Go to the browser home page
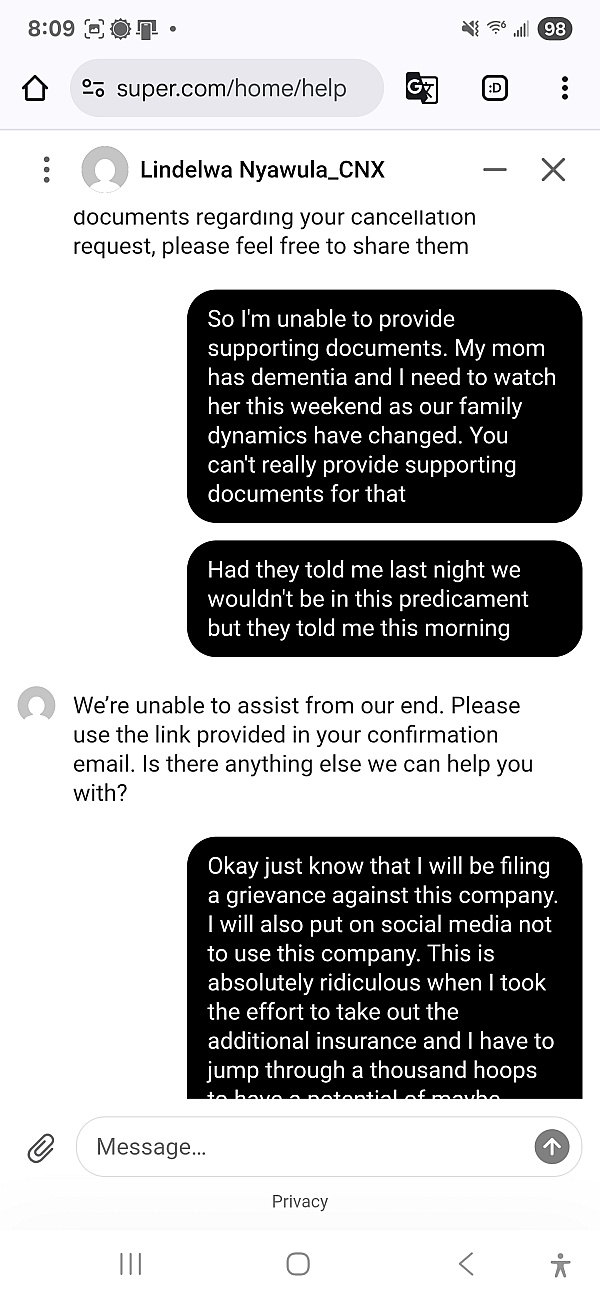This screenshot has height=1300, width=600. 35,89
